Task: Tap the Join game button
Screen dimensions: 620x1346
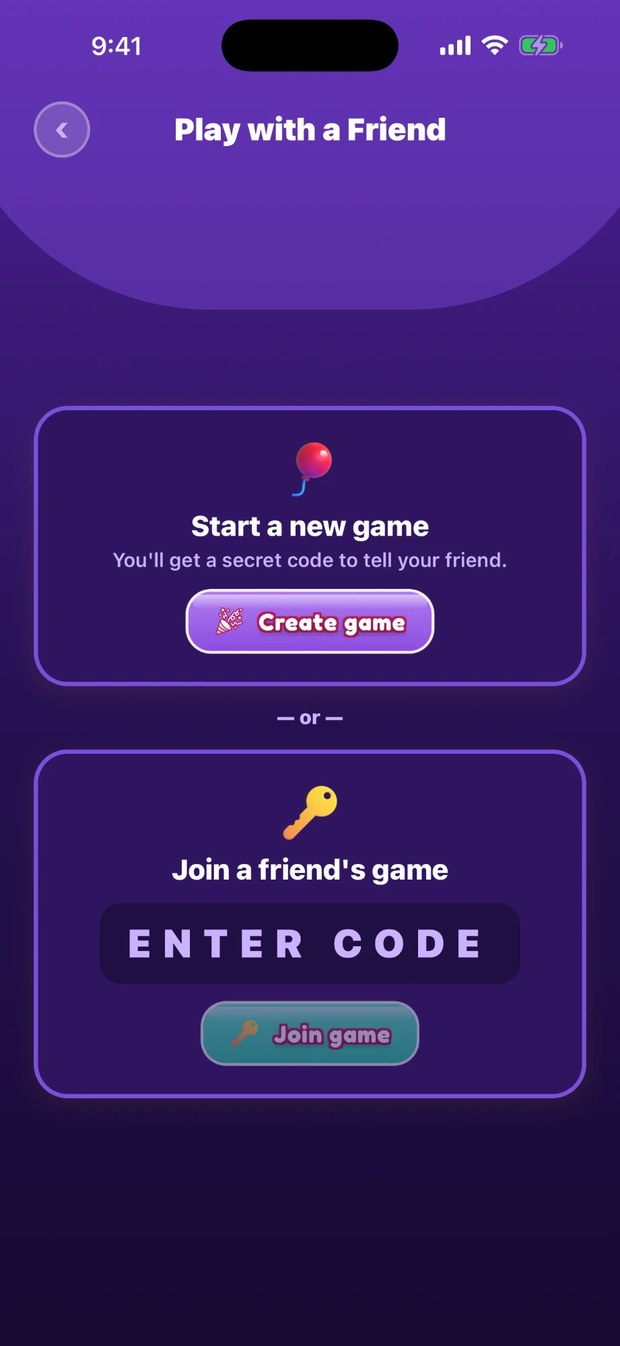Action: click(x=310, y=1034)
